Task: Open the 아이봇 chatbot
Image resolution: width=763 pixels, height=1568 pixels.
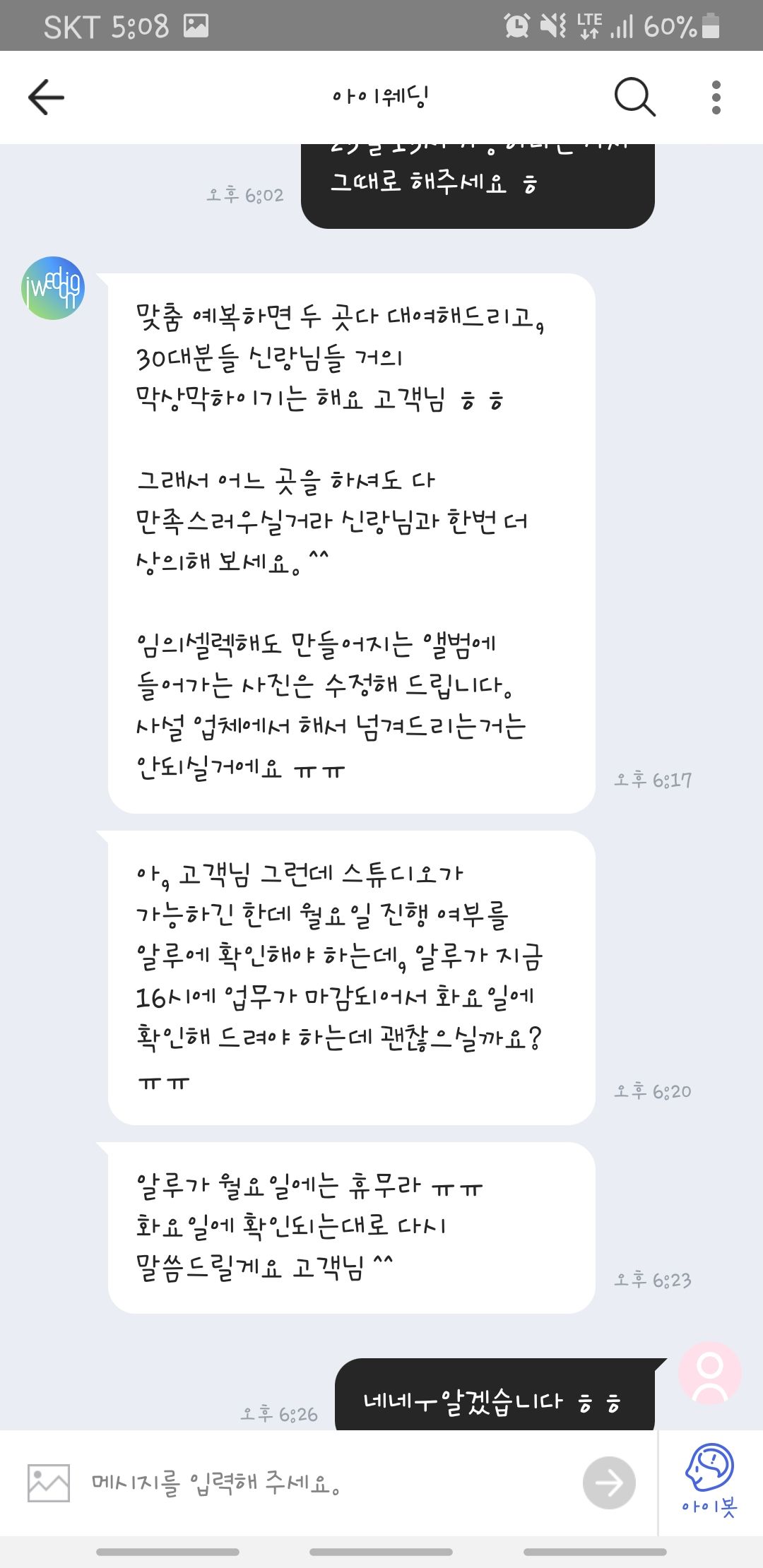Action: (x=710, y=1480)
